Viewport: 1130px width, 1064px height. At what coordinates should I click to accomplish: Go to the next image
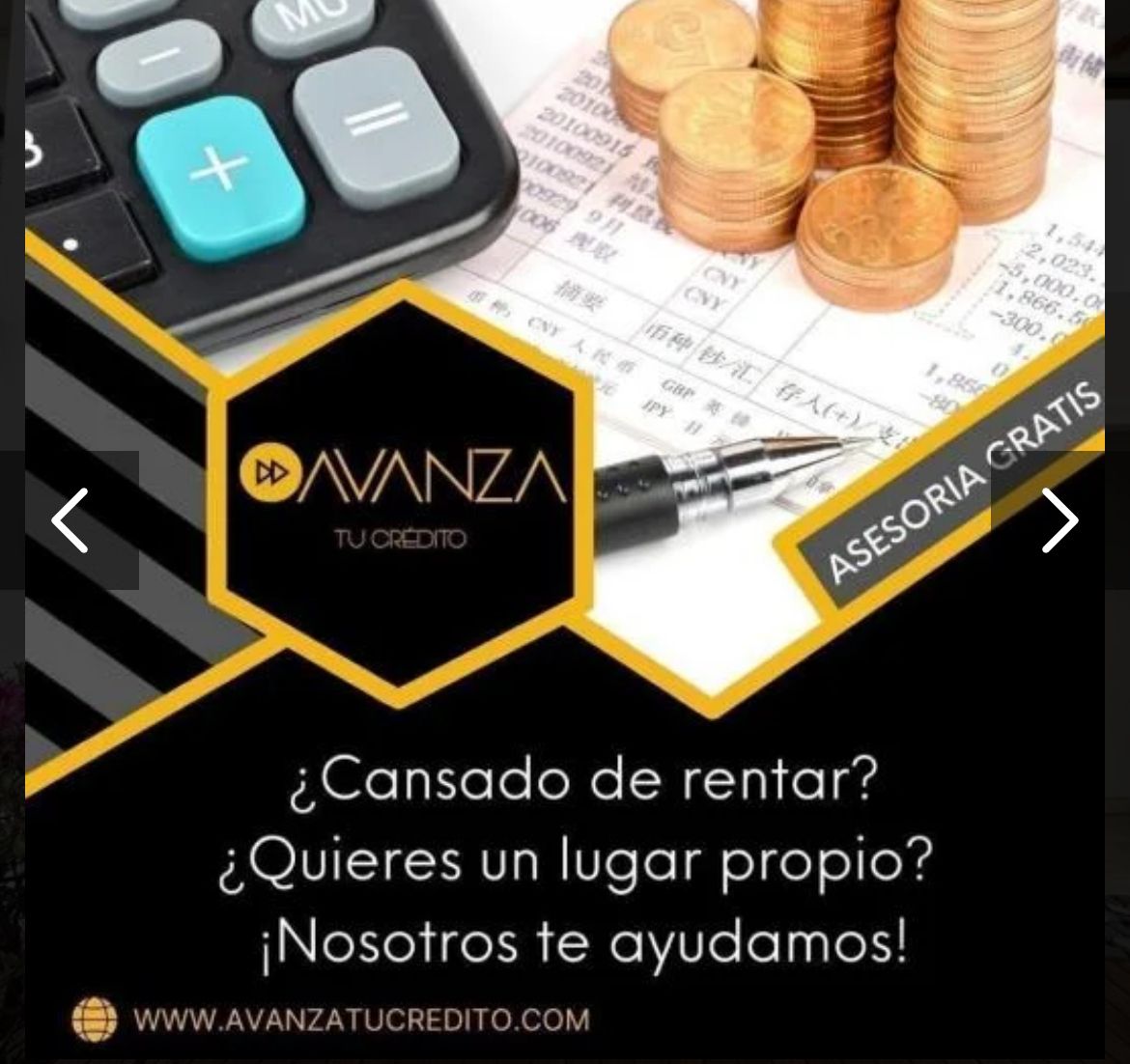tap(1059, 520)
